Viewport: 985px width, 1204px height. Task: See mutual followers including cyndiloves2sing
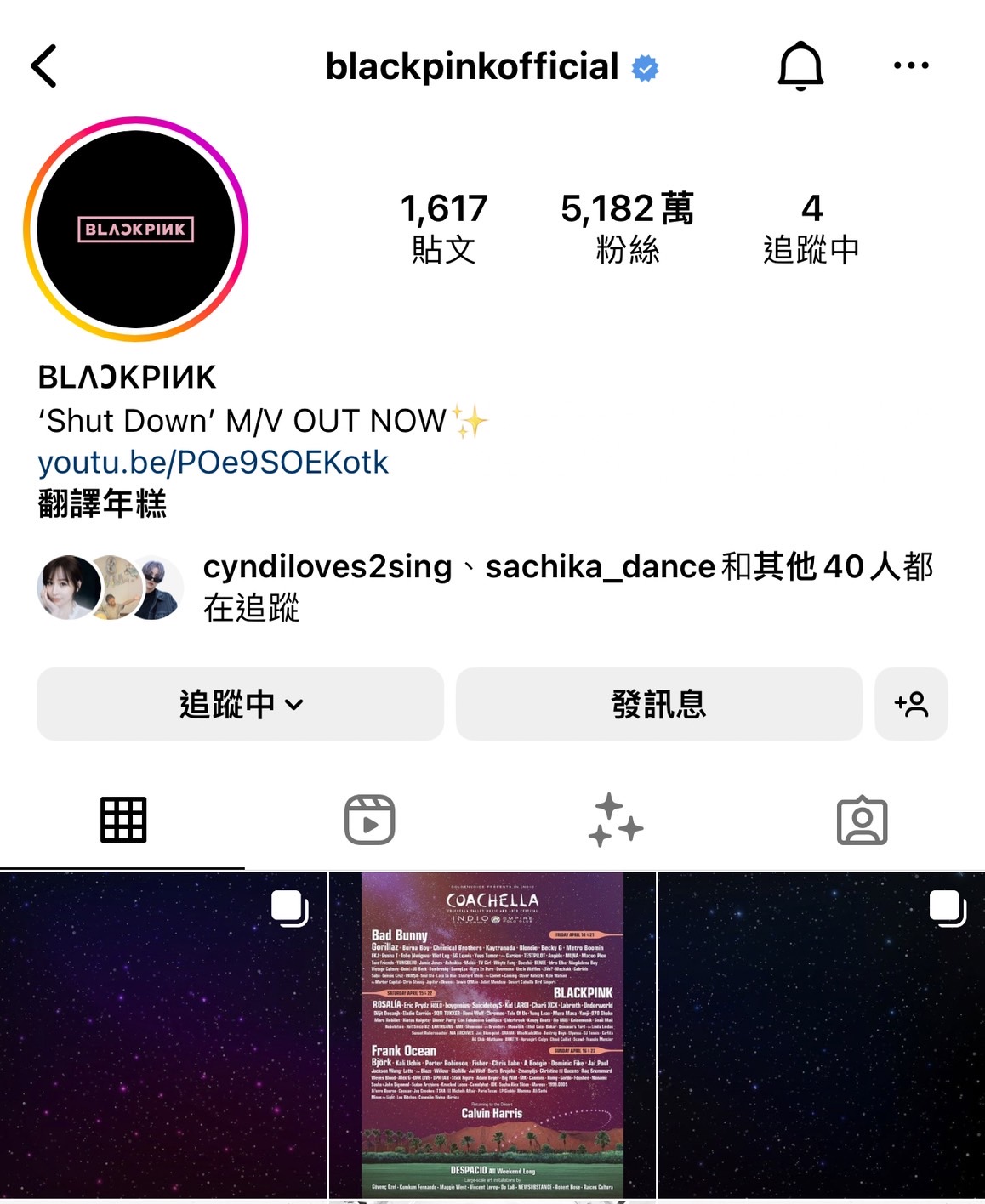tap(567, 587)
